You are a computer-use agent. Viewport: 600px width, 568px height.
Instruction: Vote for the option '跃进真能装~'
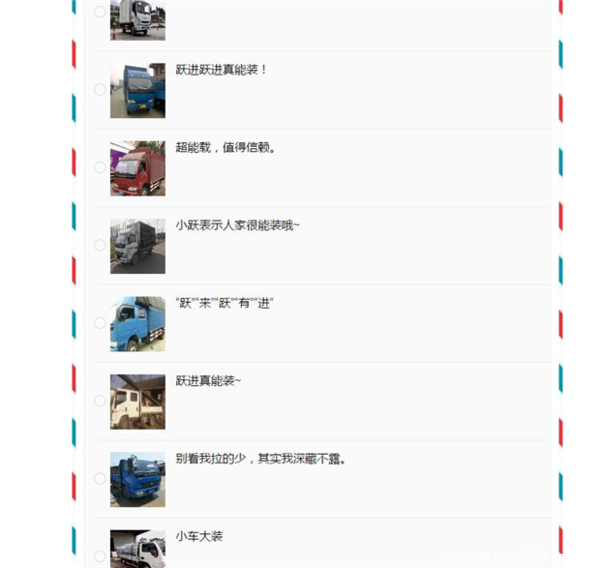(100, 401)
